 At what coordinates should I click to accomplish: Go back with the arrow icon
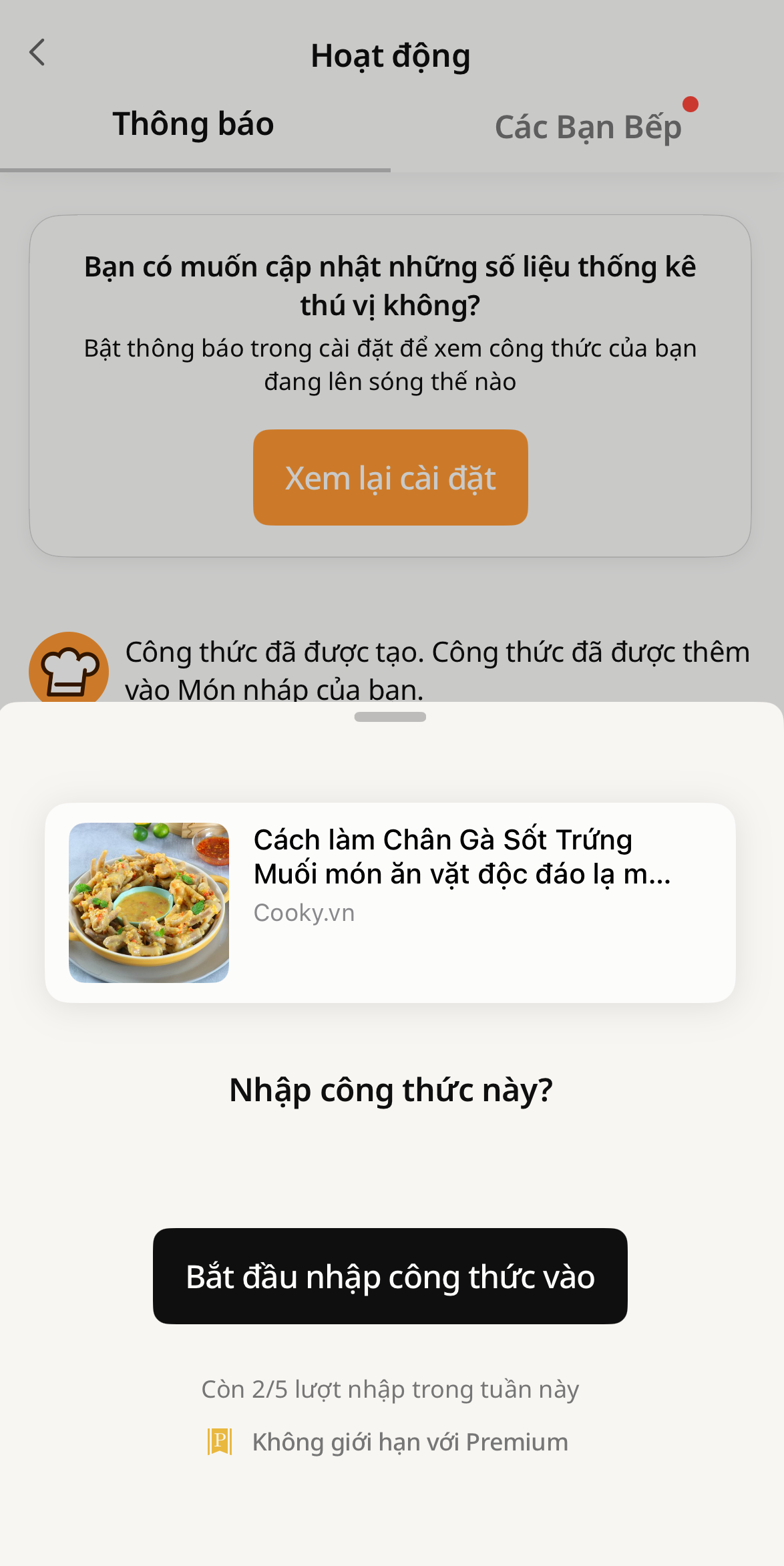coord(37,52)
